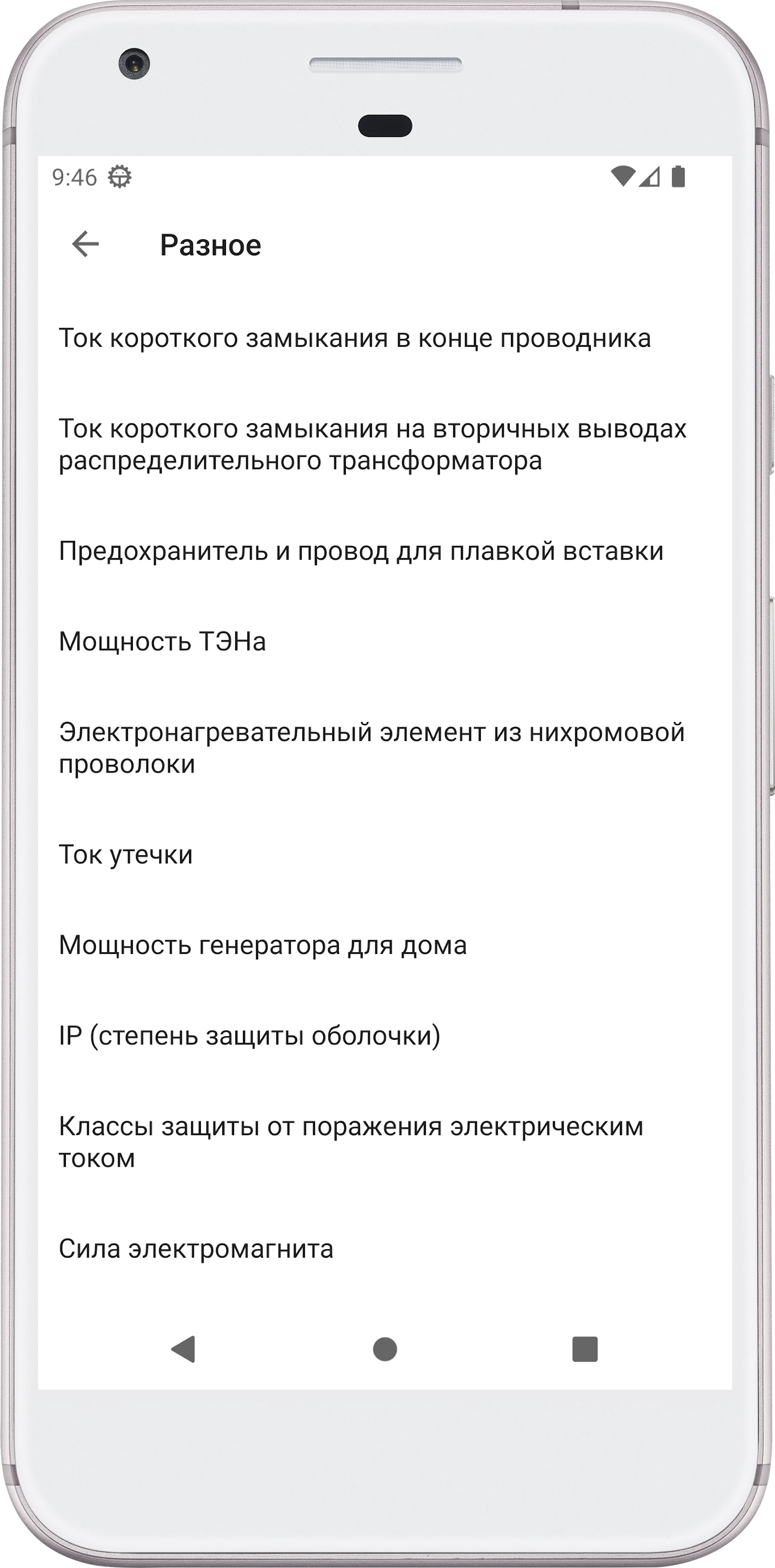Open Классы защиты от поражения электрическим током
The height and width of the screenshot is (1568, 775).
(385, 1143)
